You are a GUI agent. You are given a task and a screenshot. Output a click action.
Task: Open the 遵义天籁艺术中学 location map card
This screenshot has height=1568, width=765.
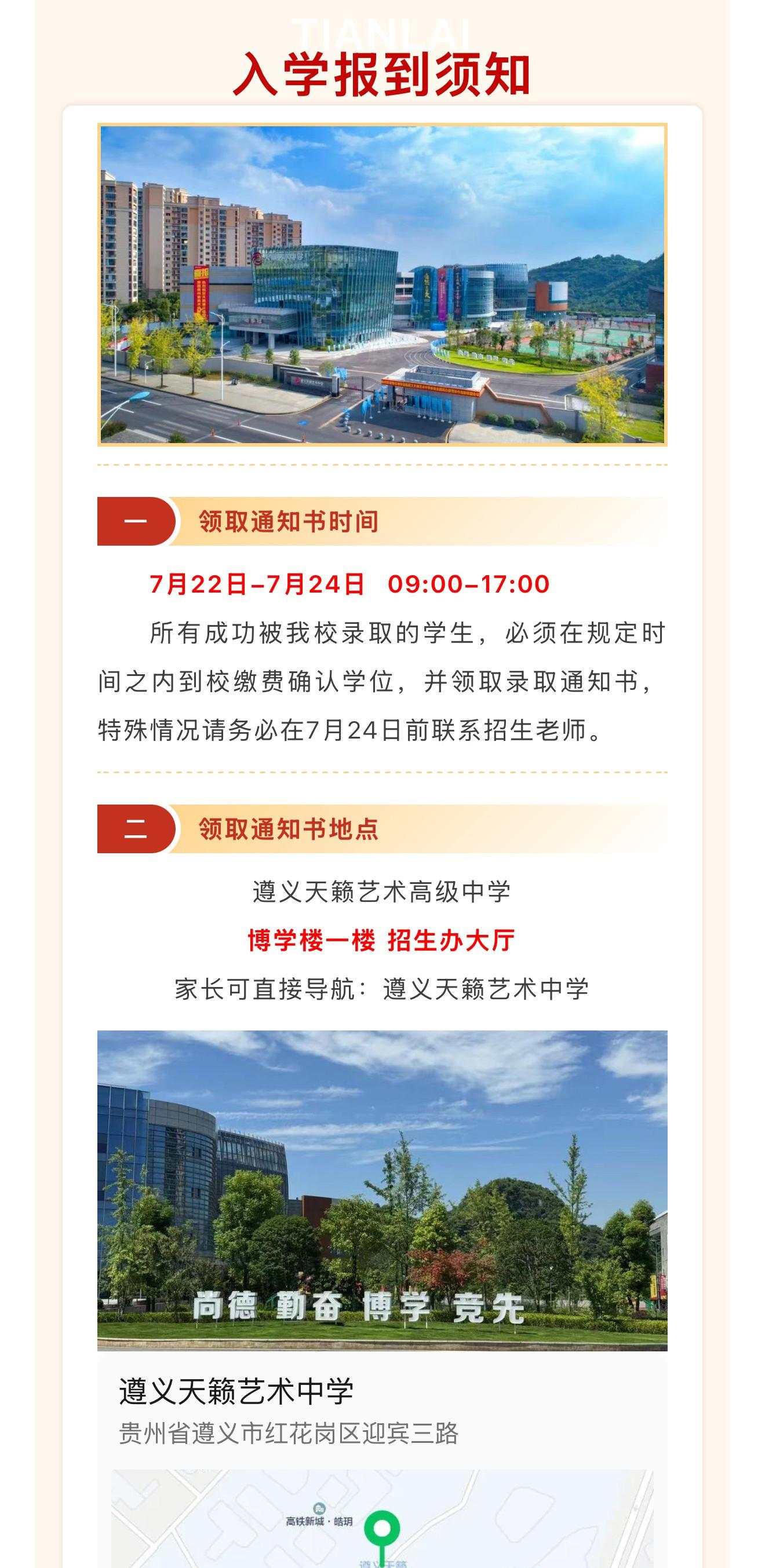pyautogui.click(x=381, y=1412)
